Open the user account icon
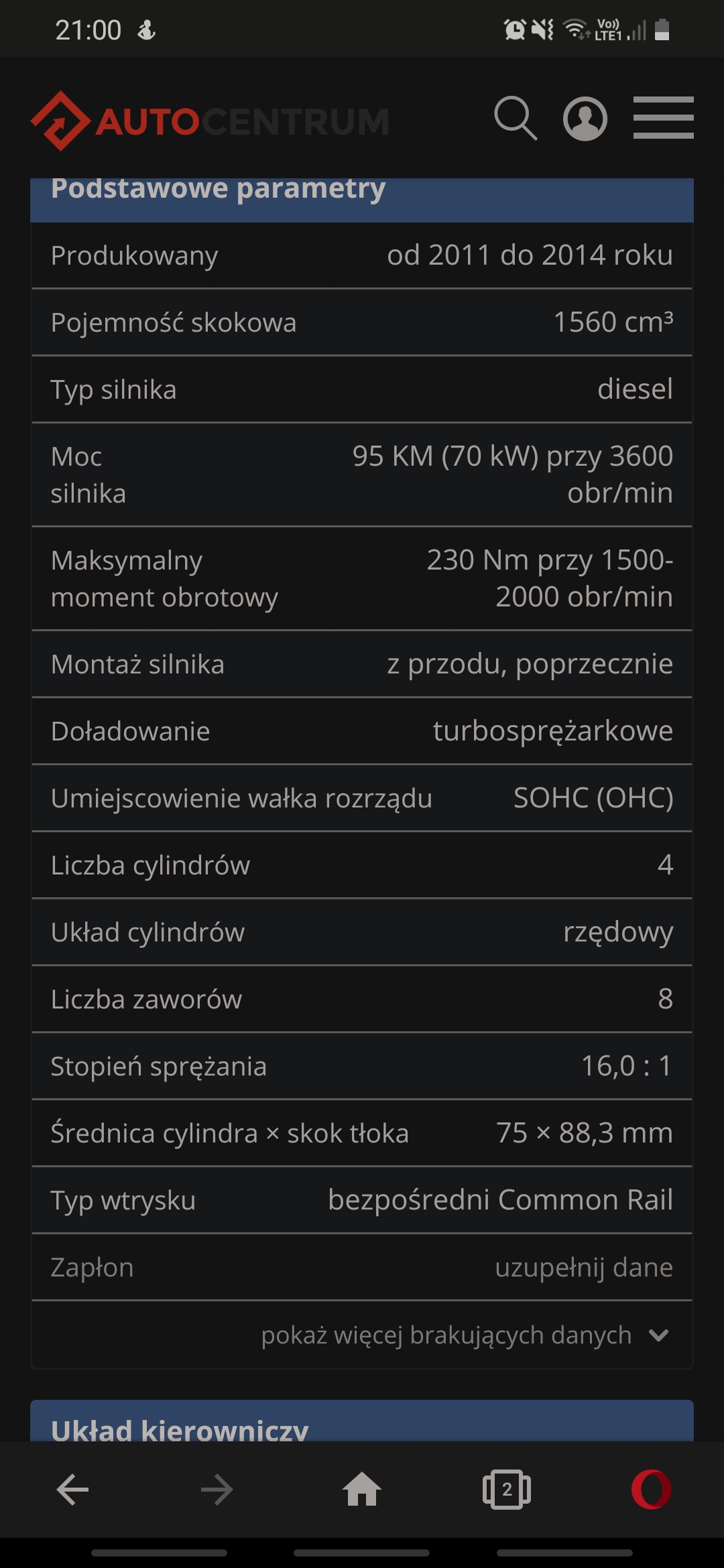The width and height of the screenshot is (724, 1568). pyautogui.click(x=585, y=119)
